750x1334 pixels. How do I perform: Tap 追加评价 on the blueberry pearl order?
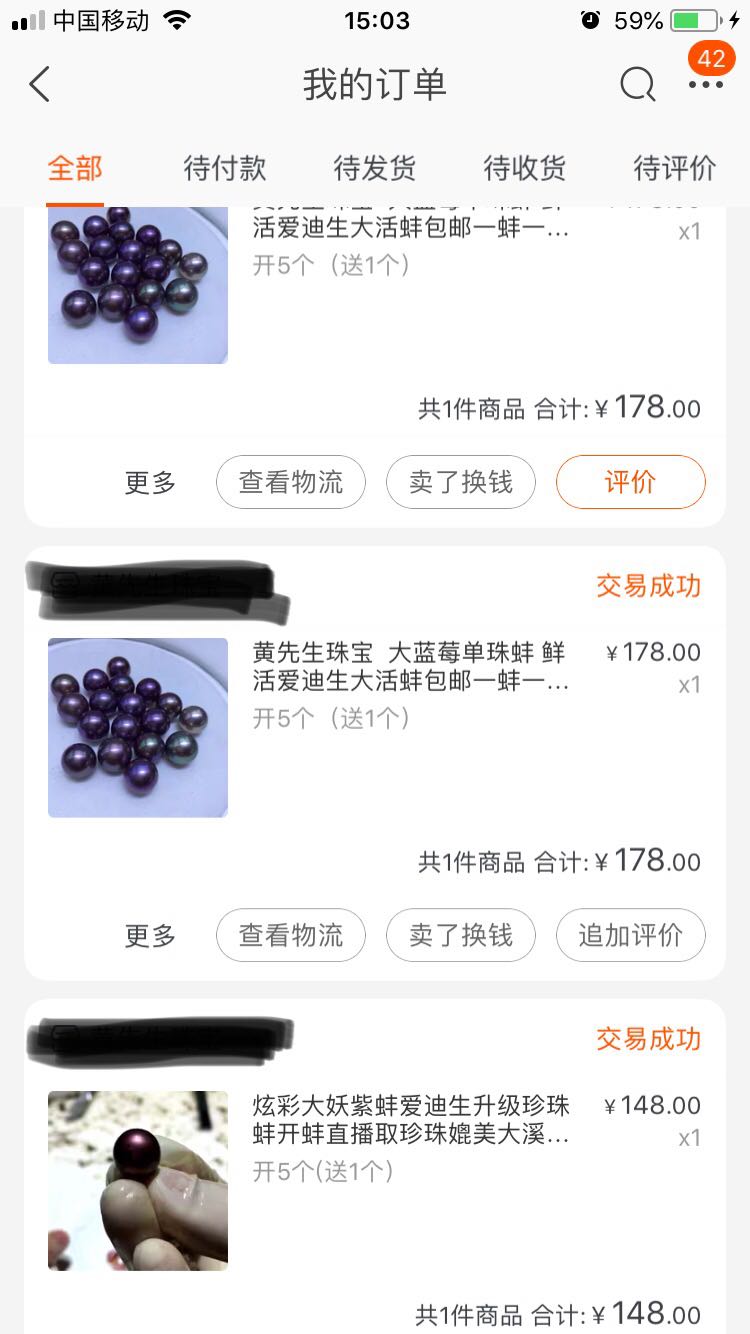(630, 935)
